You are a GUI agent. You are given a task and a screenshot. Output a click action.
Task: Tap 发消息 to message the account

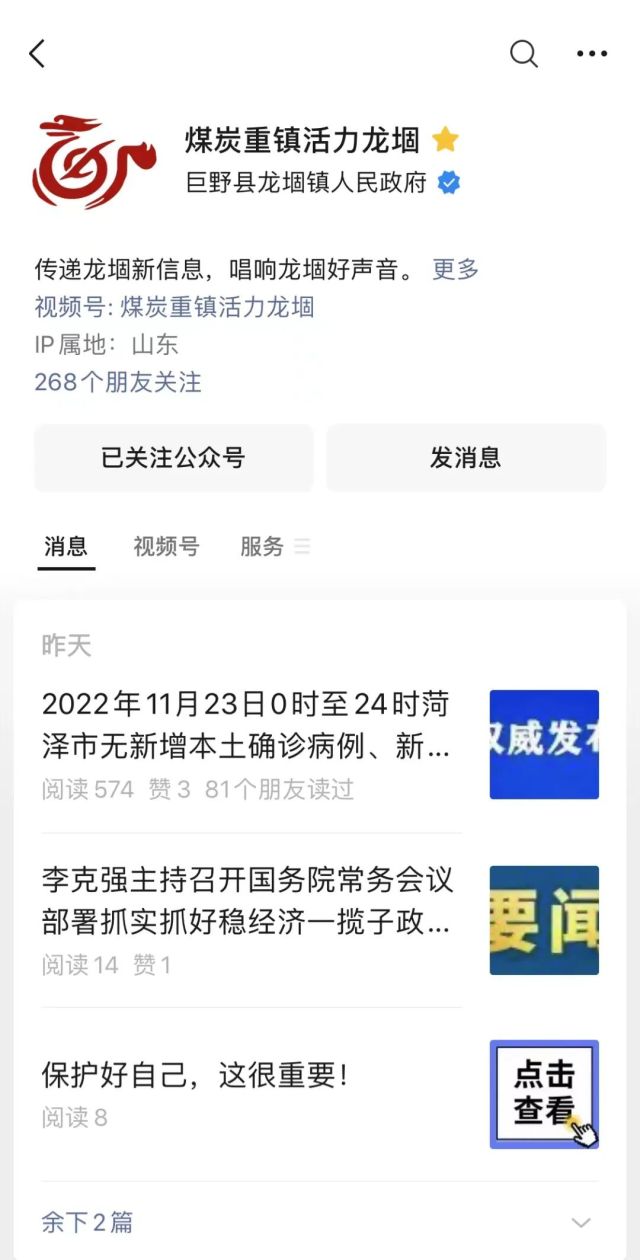[x=466, y=458]
